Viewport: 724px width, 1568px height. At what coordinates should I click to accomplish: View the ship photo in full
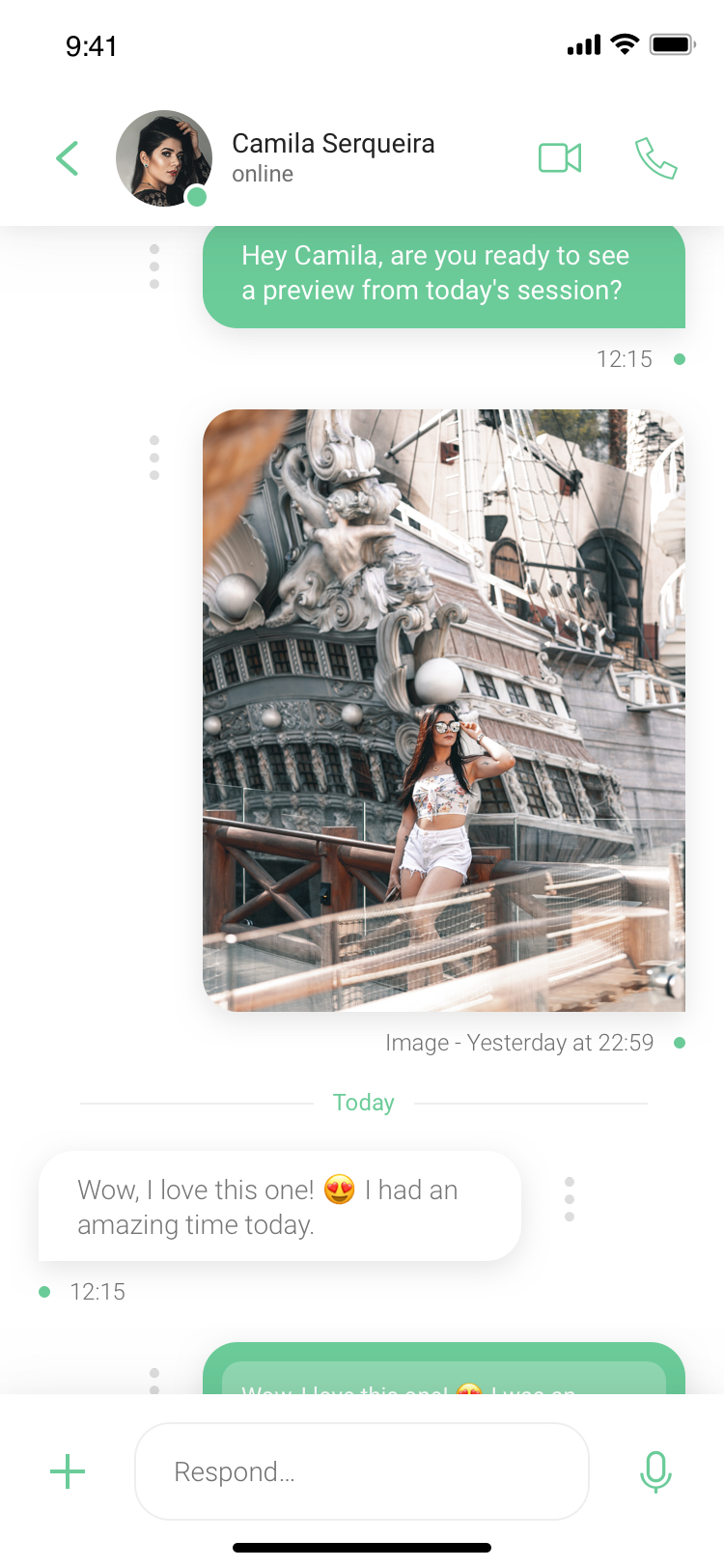(444, 711)
